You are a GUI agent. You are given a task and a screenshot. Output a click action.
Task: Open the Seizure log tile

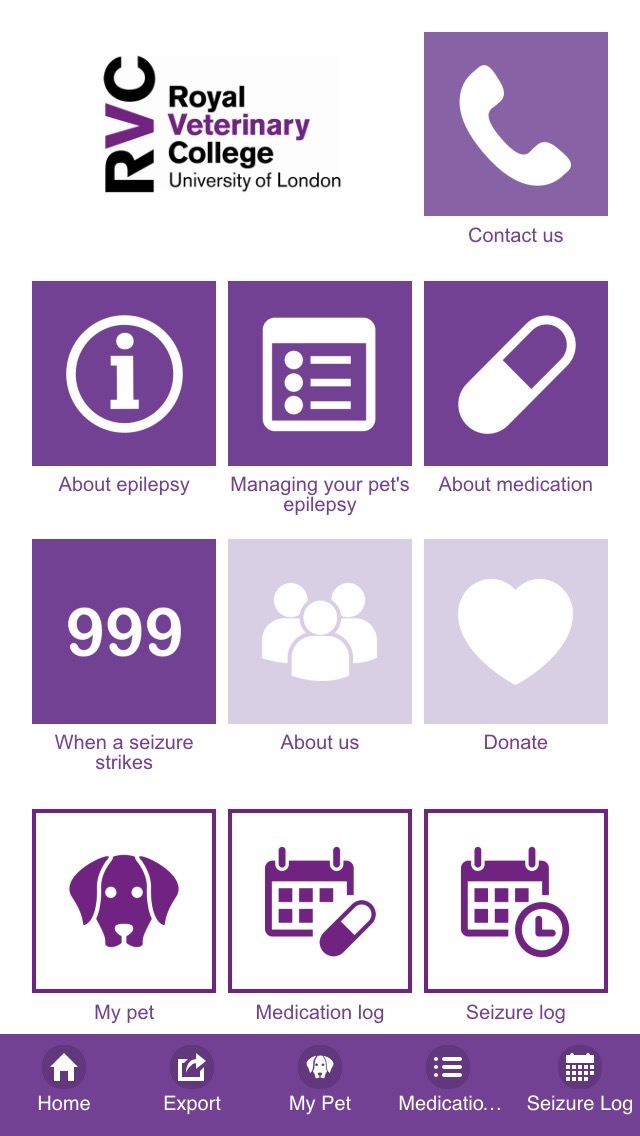click(x=515, y=900)
